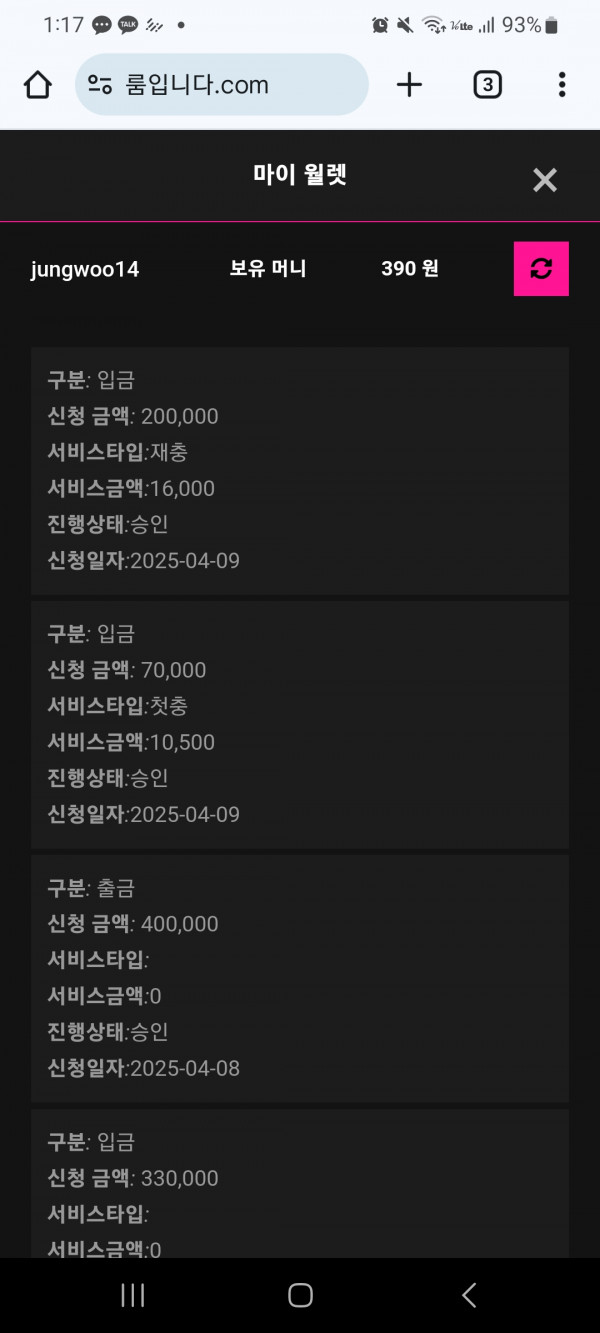The width and height of the screenshot is (600, 1333).
Task: Open the tab switcher showing 3 tabs
Action: 486,85
